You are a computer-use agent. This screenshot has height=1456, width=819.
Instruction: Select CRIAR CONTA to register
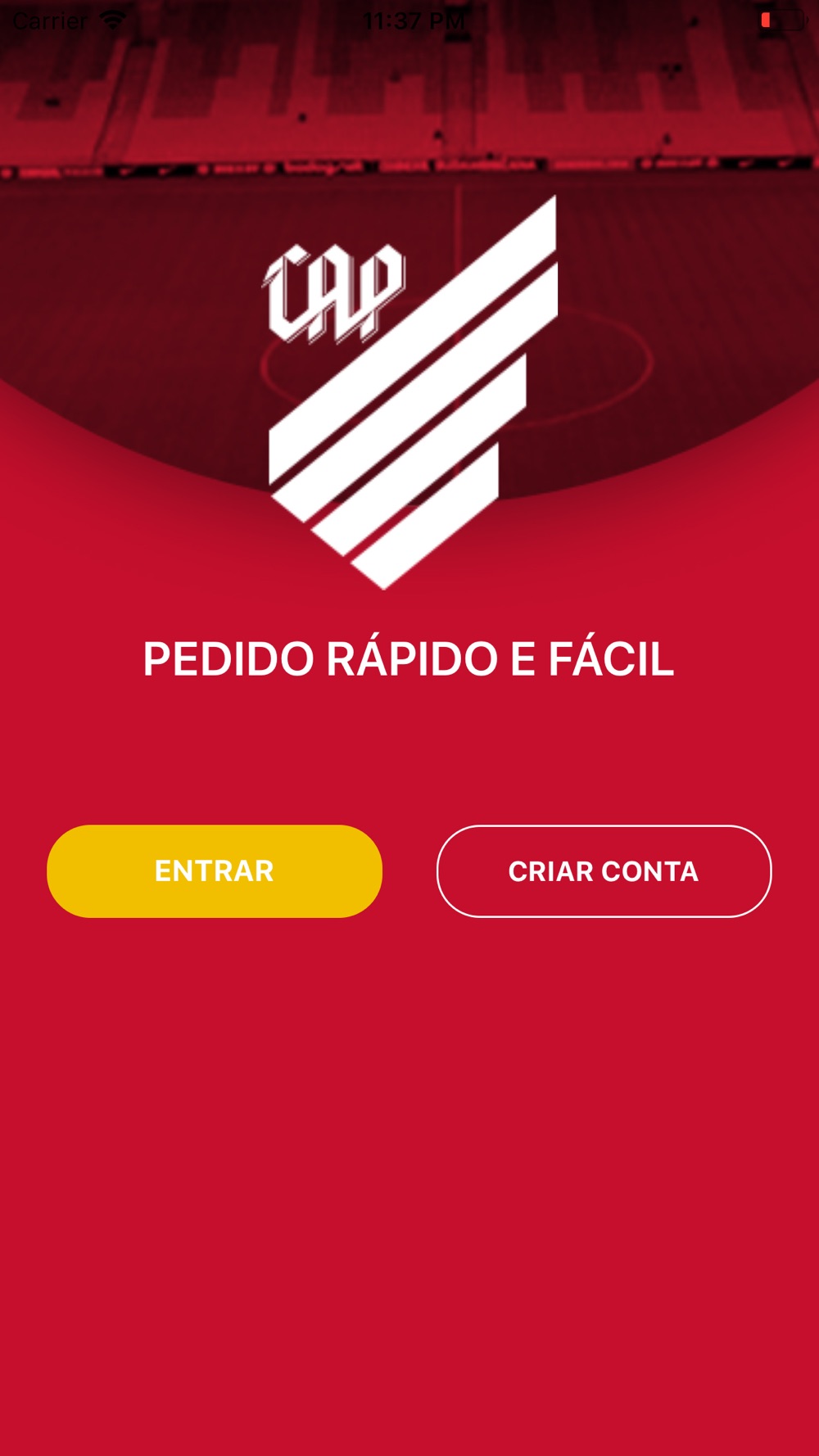[604, 871]
